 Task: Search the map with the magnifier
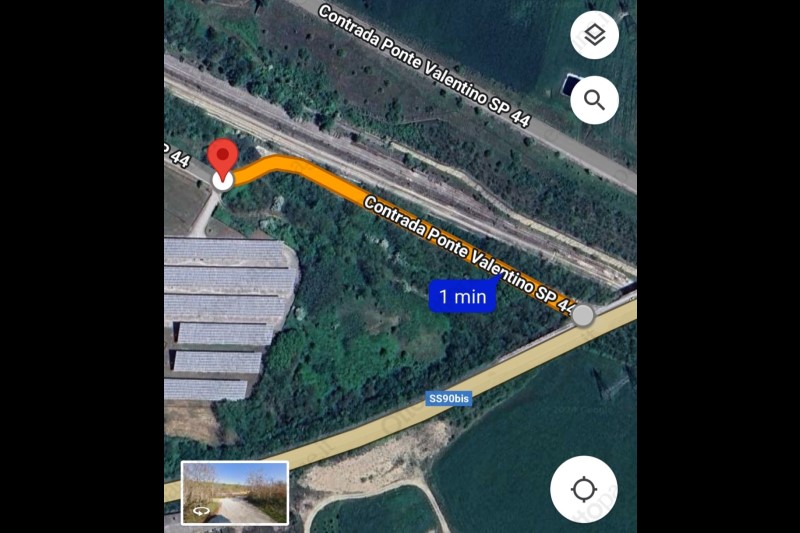pos(595,100)
